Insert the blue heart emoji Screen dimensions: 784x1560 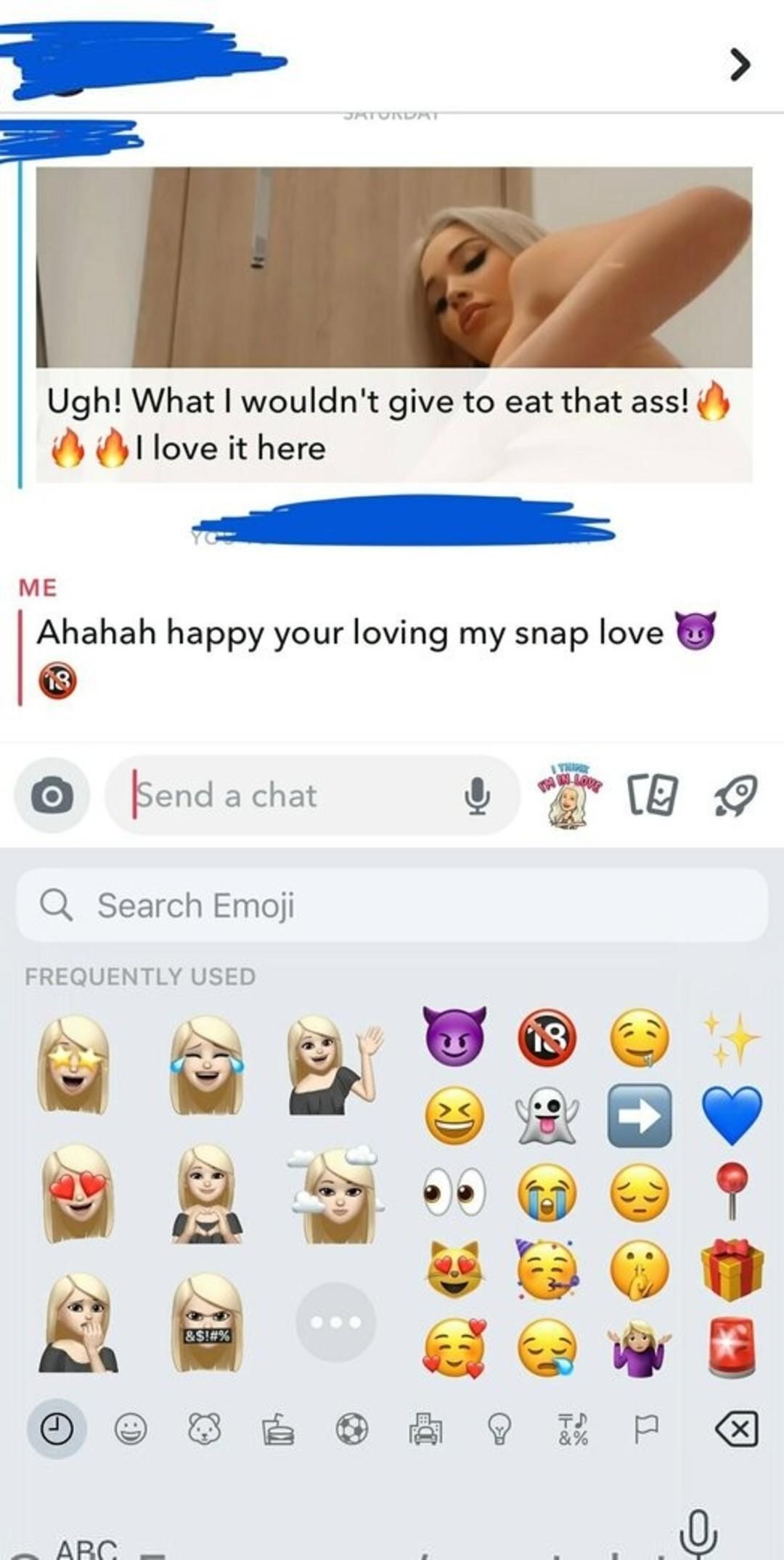[x=732, y=1115]
